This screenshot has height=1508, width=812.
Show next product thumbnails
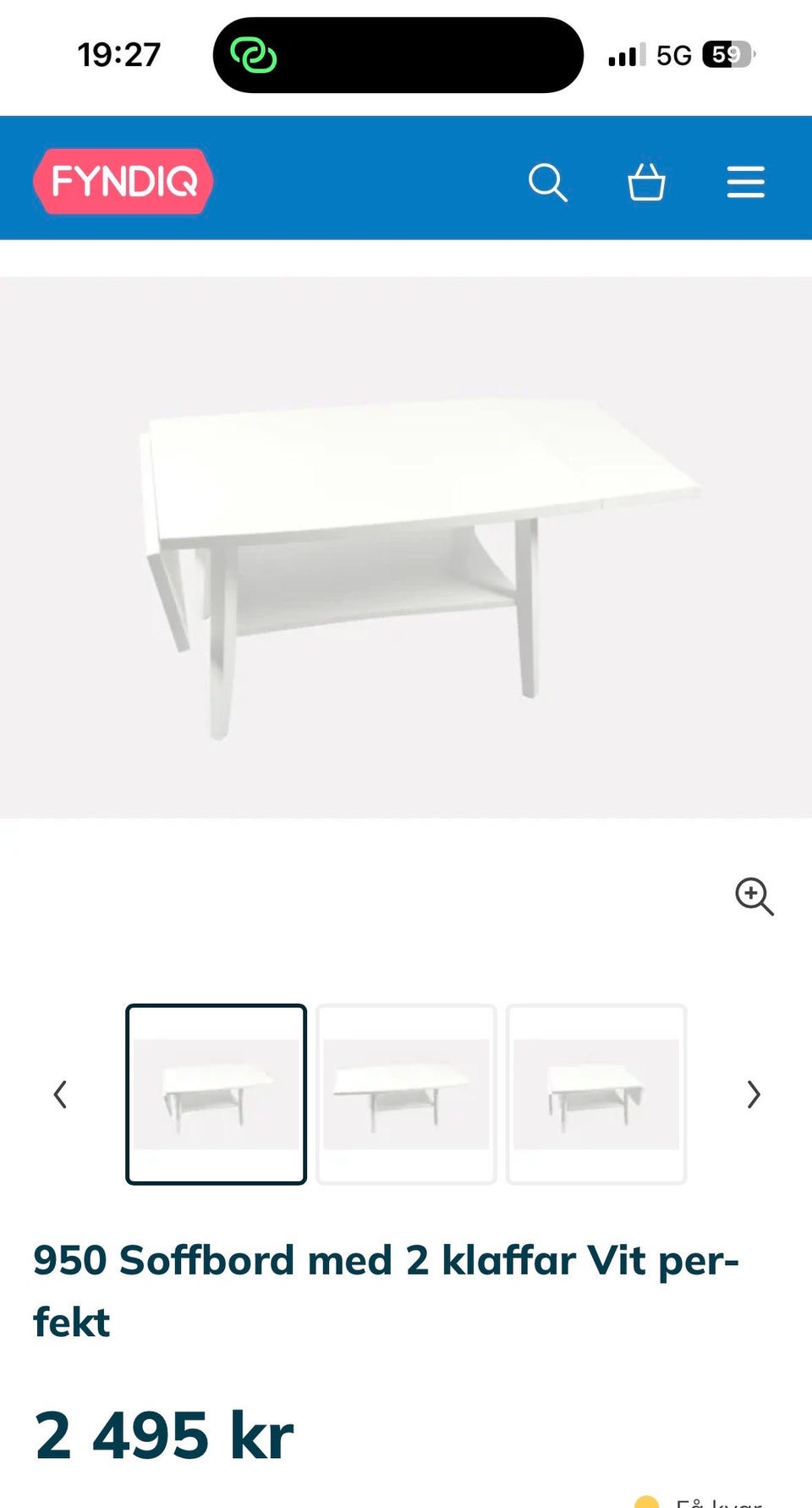coord(754,1094)
